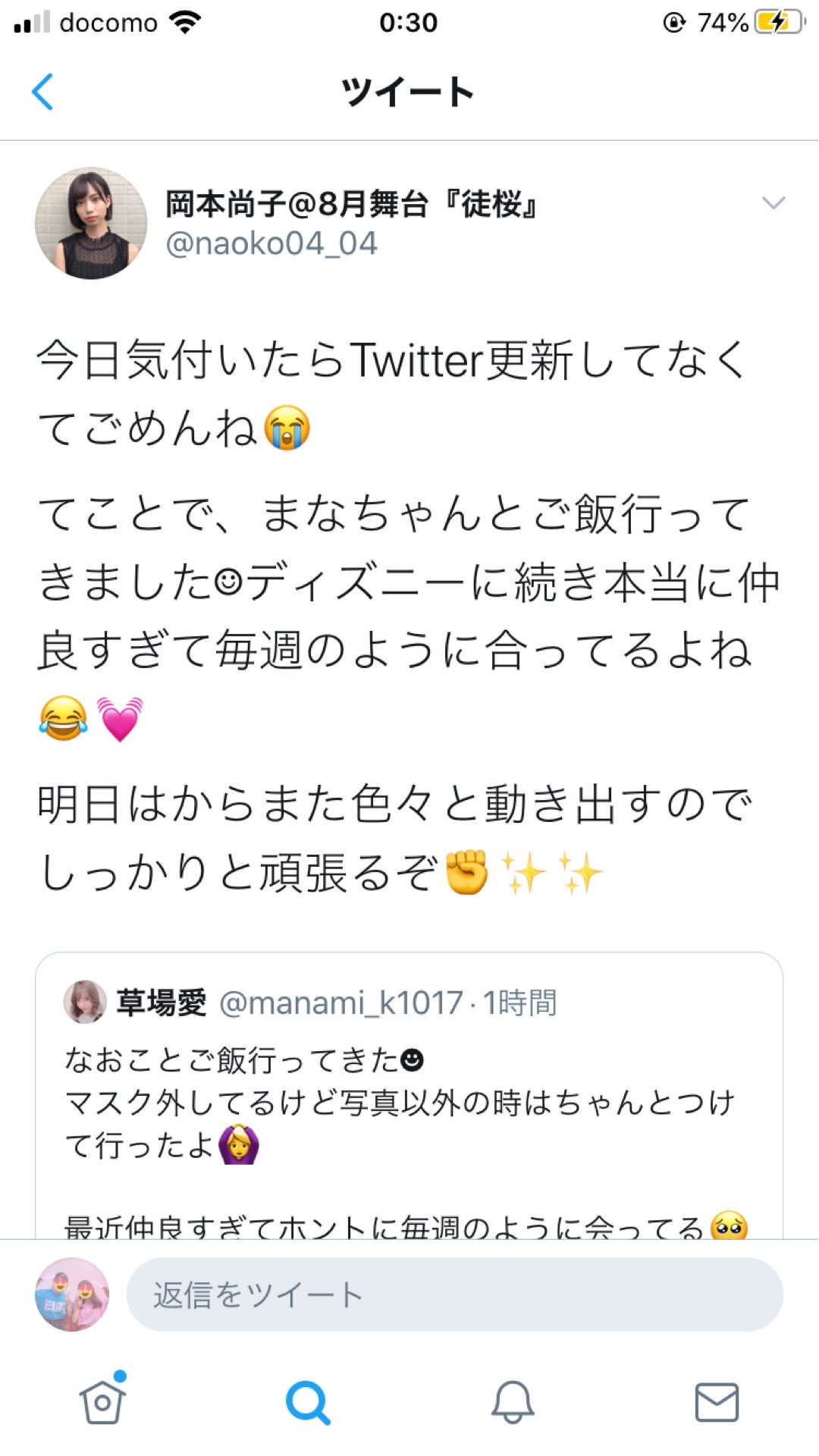
Task: Open the quoted tweet from 草場愛
Action: point(408,1100)
